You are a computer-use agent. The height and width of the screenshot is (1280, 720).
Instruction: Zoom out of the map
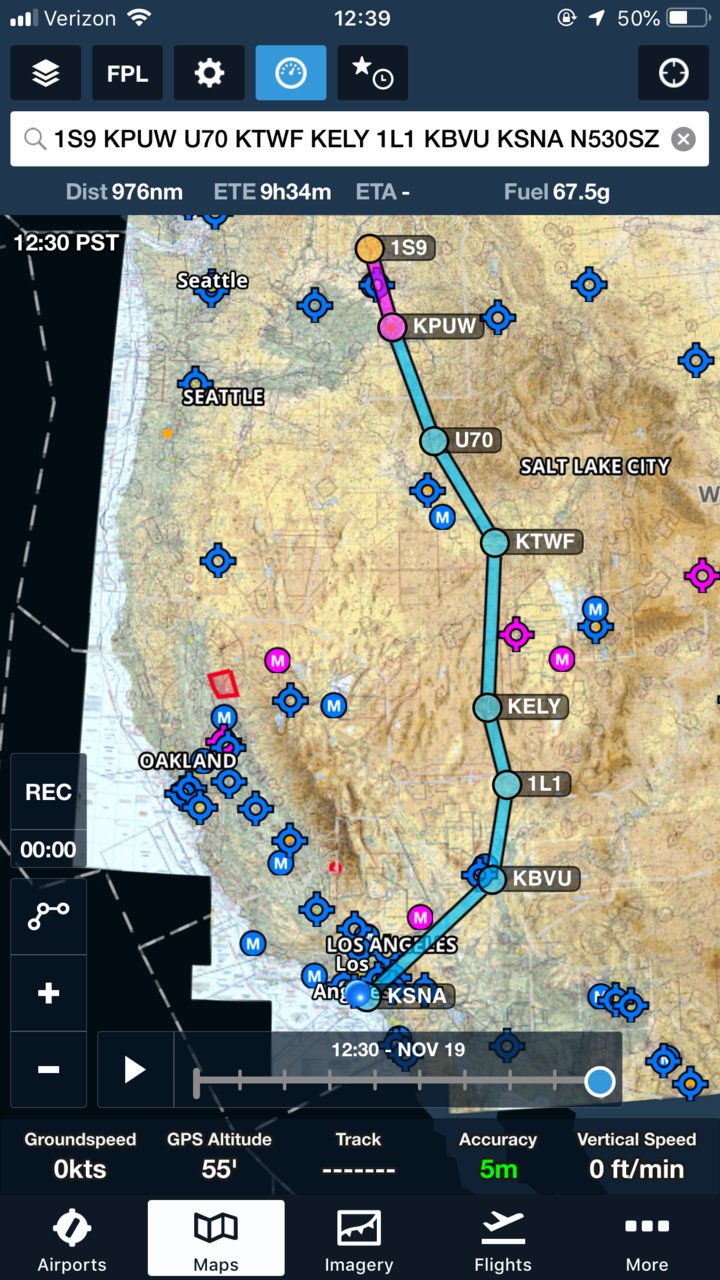48,1069
